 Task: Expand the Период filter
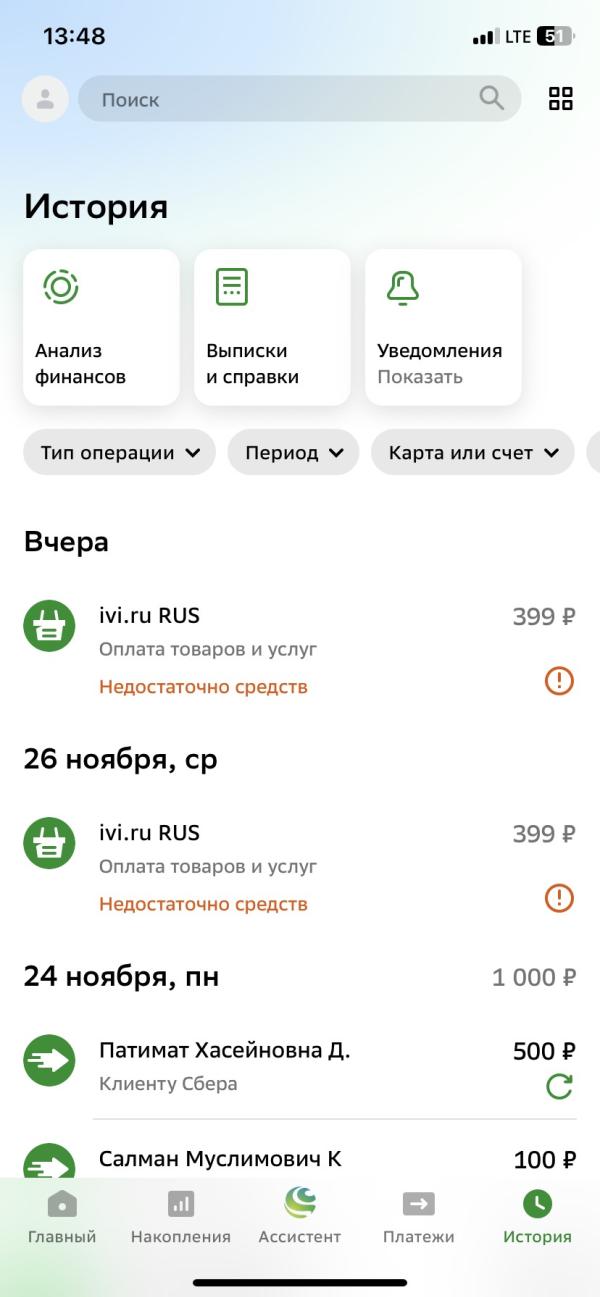coord(293,453)
